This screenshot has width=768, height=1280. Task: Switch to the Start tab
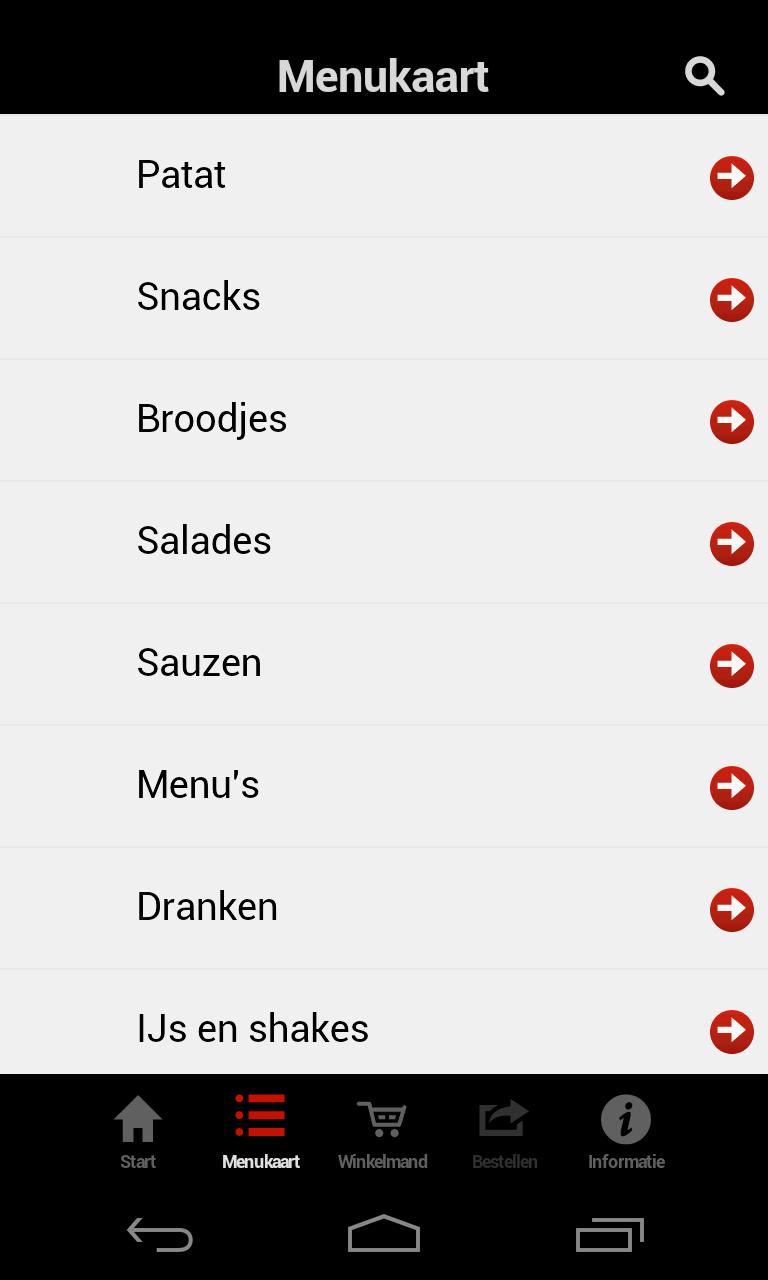click(x=138, y=1132)
